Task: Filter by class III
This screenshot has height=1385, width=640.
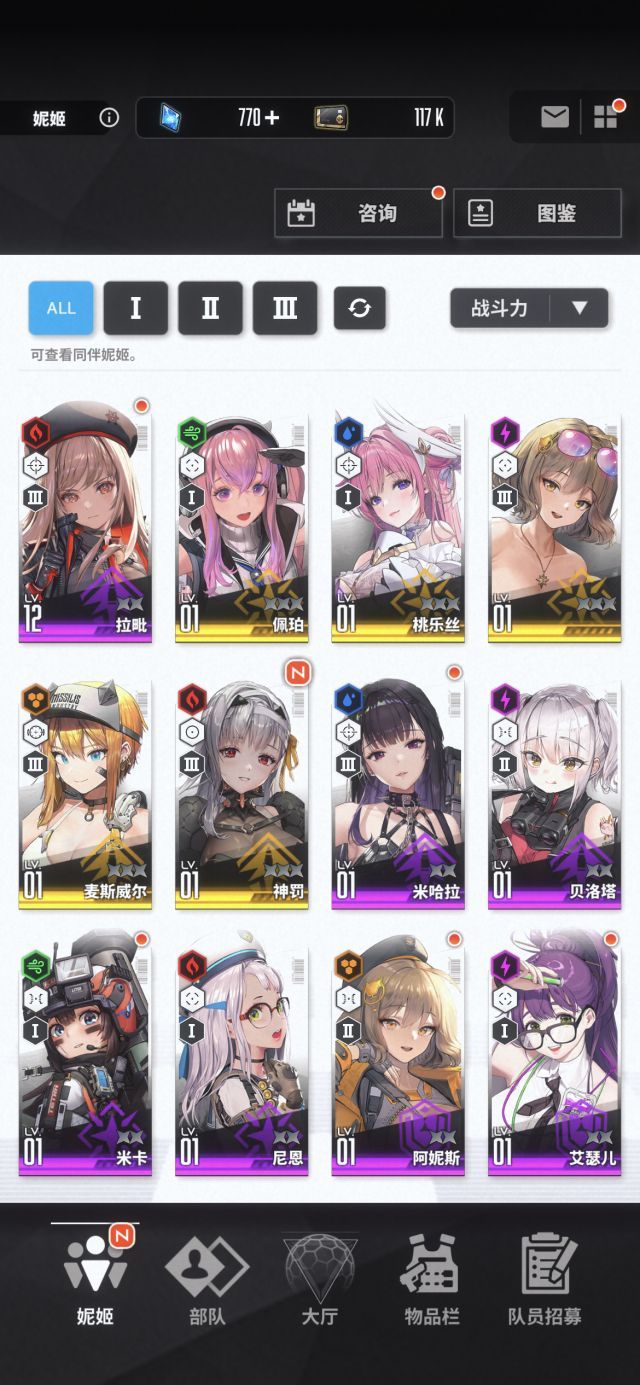Action: coord(285,308)
